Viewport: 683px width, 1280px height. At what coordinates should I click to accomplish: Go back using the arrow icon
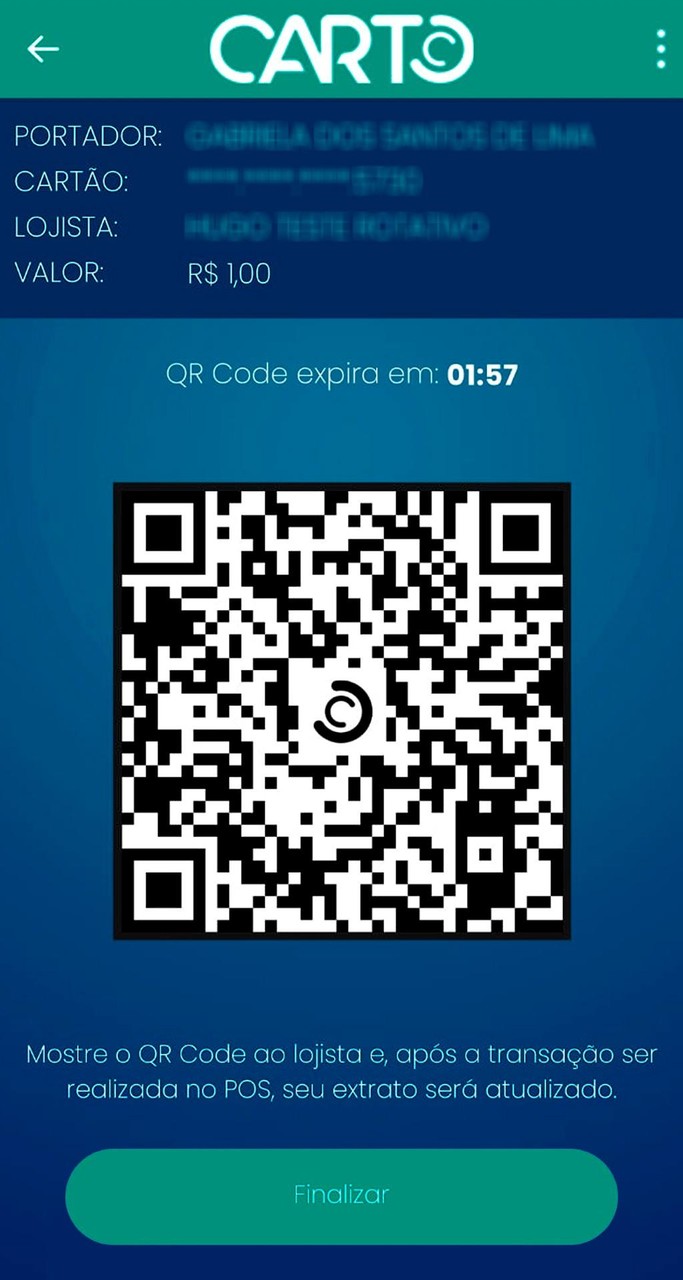click(43, 48)
